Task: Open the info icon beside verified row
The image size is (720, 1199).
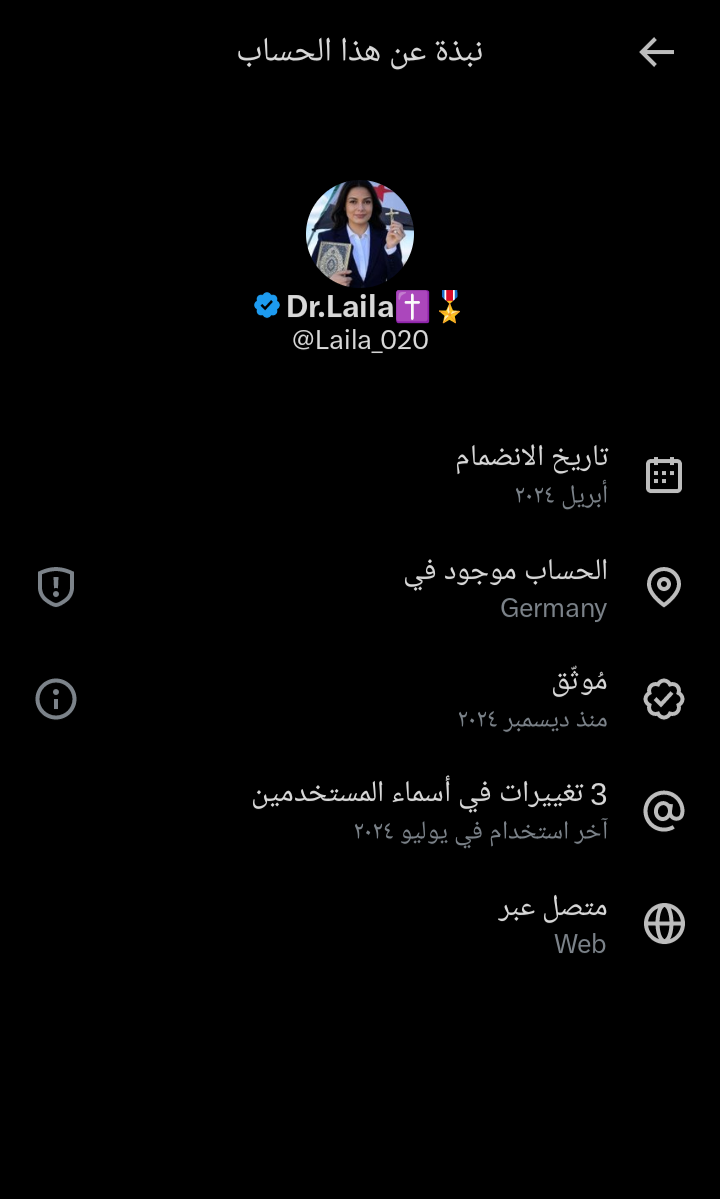Action: click(x=56, y=698)
